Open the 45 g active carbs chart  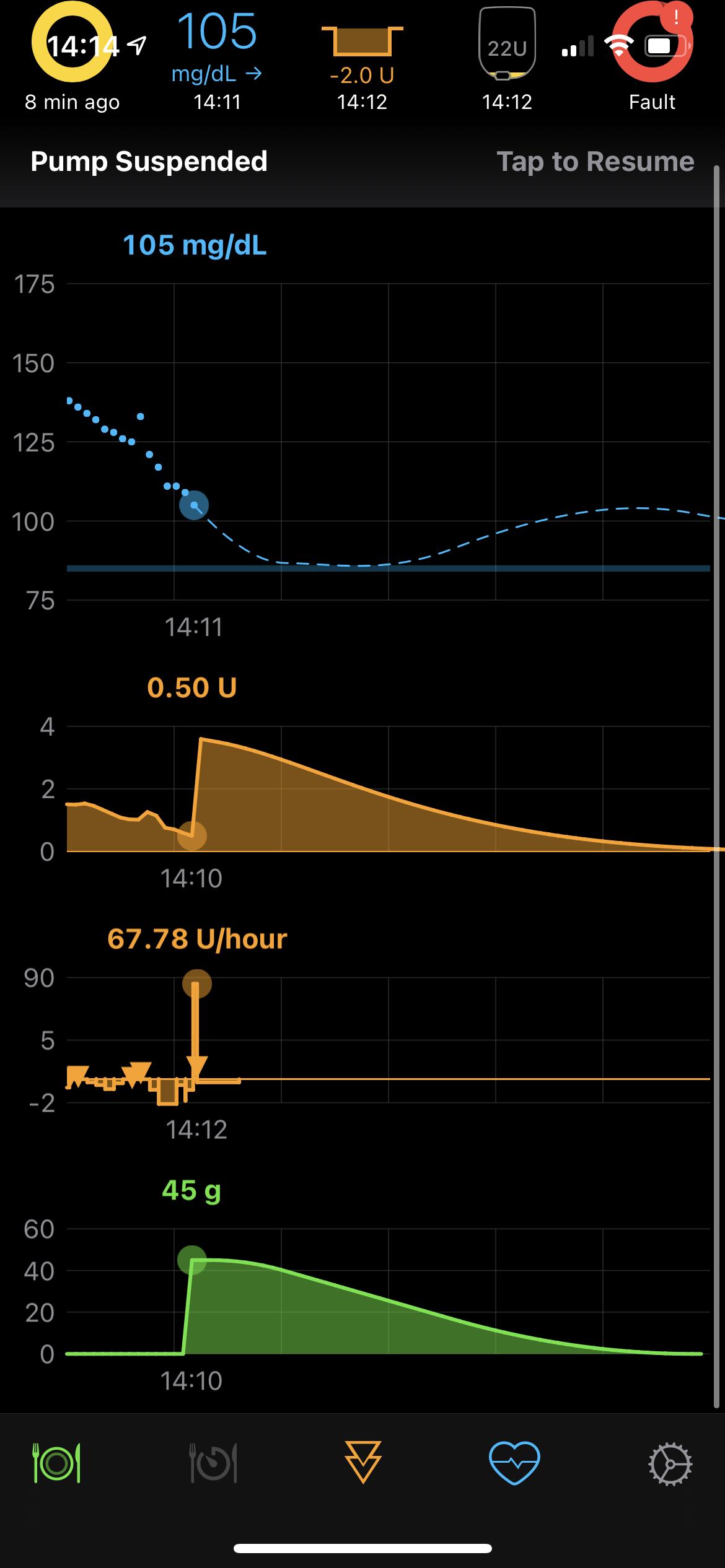pos(387,1291)
